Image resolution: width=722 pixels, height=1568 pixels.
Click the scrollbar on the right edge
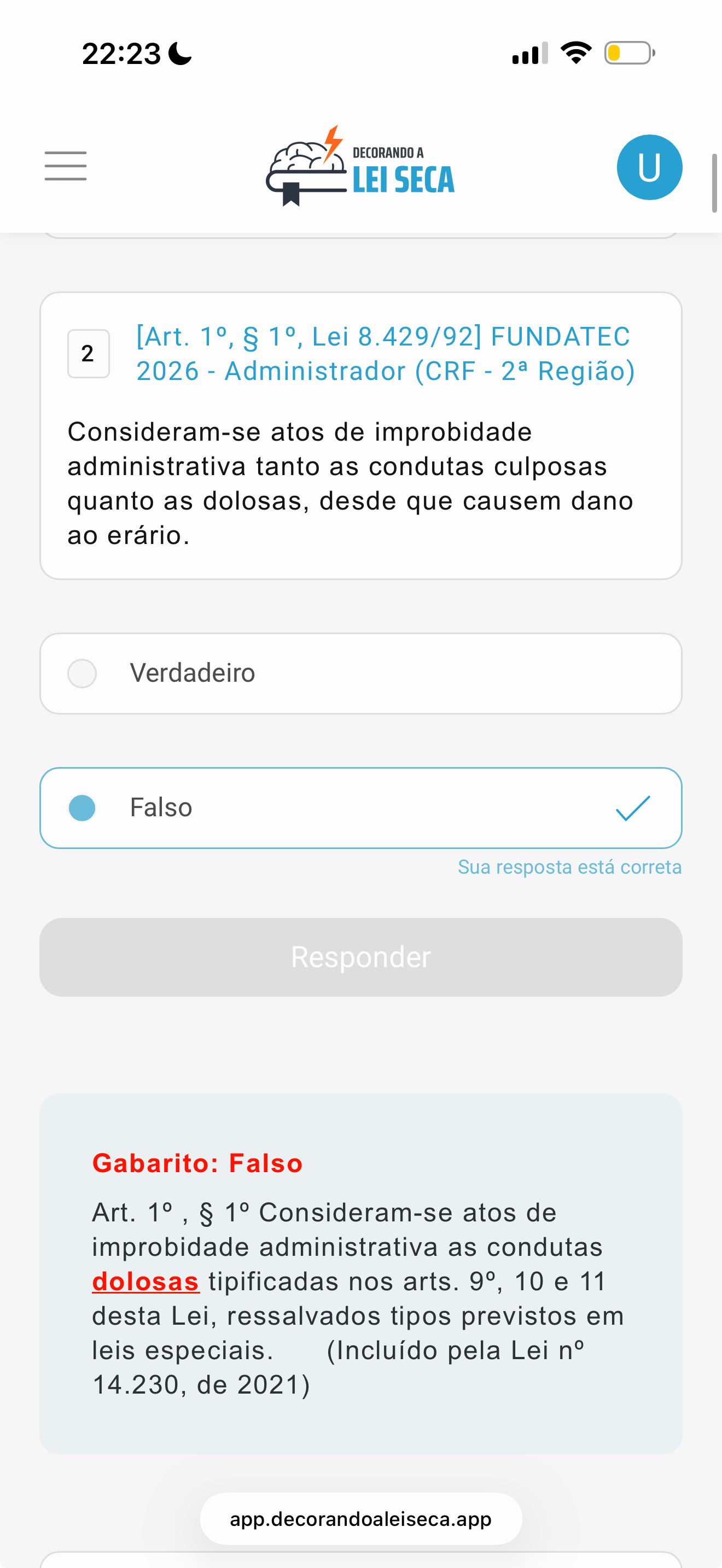714,183
